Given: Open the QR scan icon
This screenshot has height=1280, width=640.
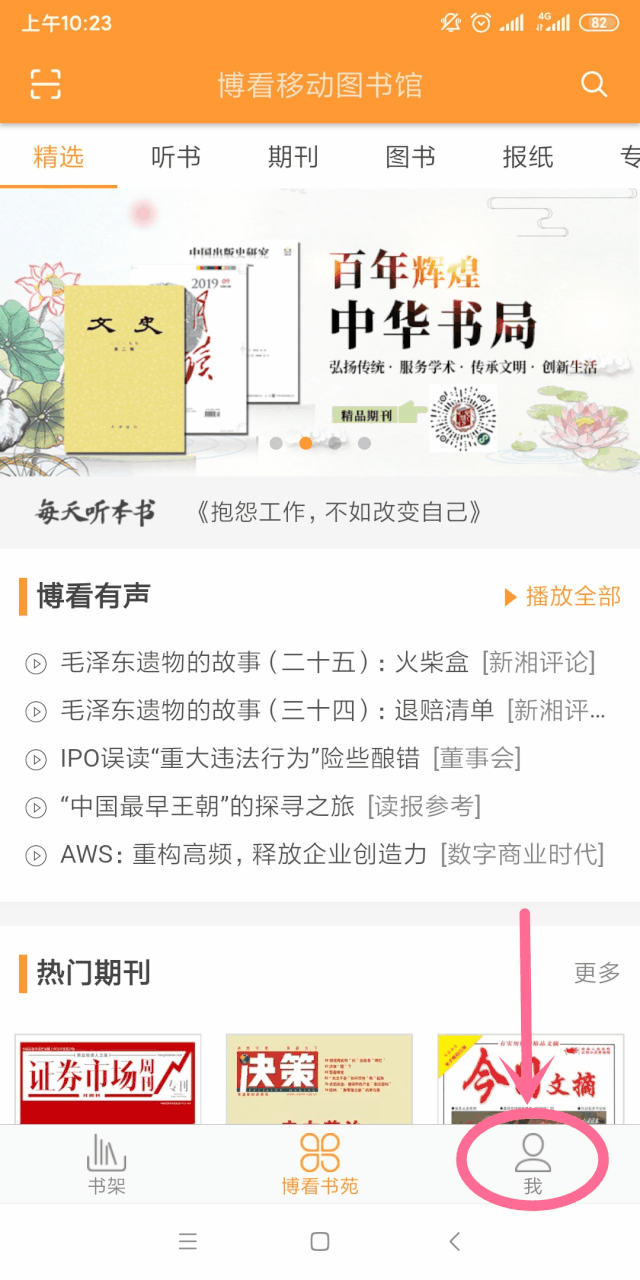Looking at the screenshot, I should [46, 84].
